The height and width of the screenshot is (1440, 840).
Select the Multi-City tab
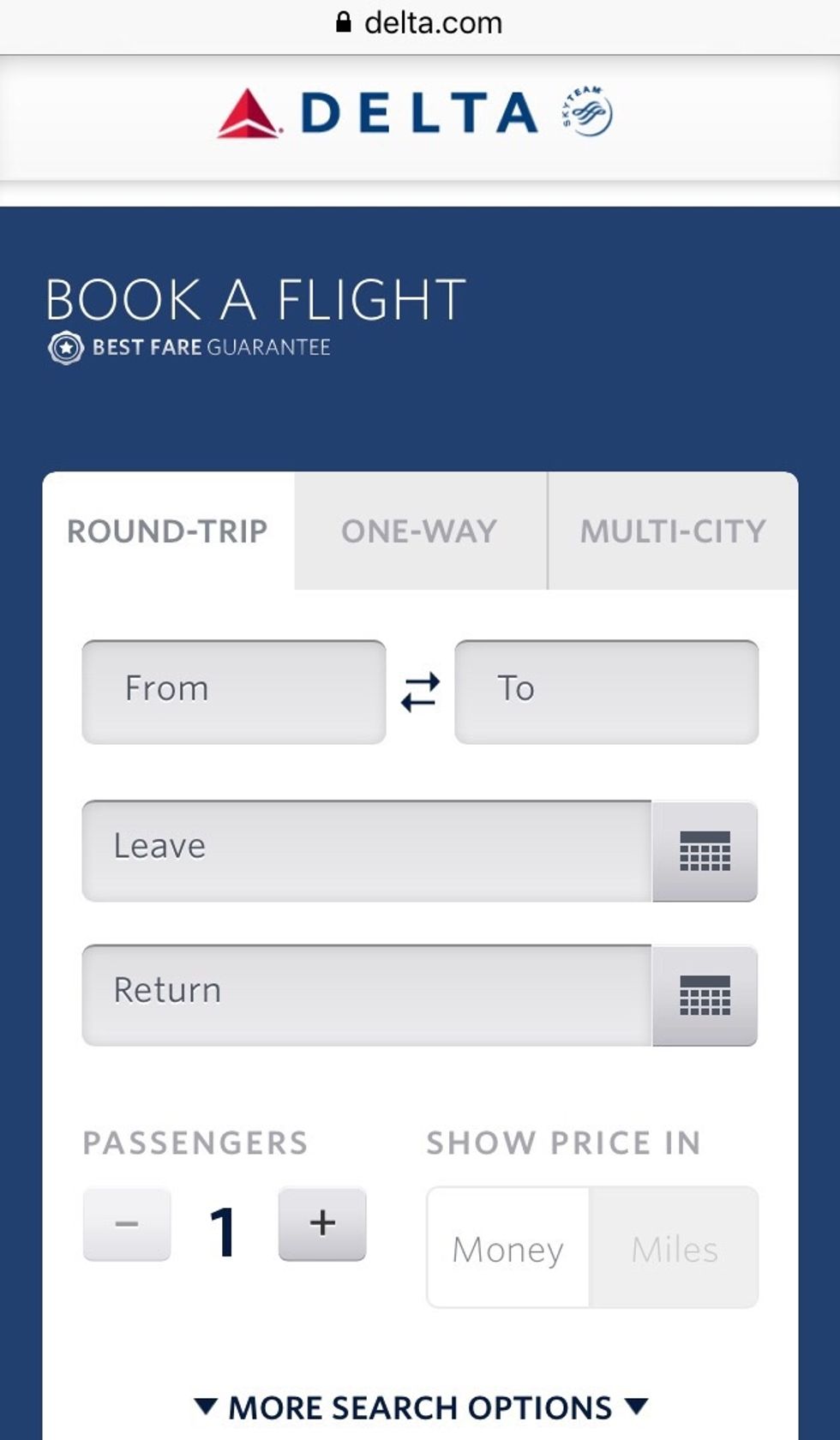click(x=673, y=531)
